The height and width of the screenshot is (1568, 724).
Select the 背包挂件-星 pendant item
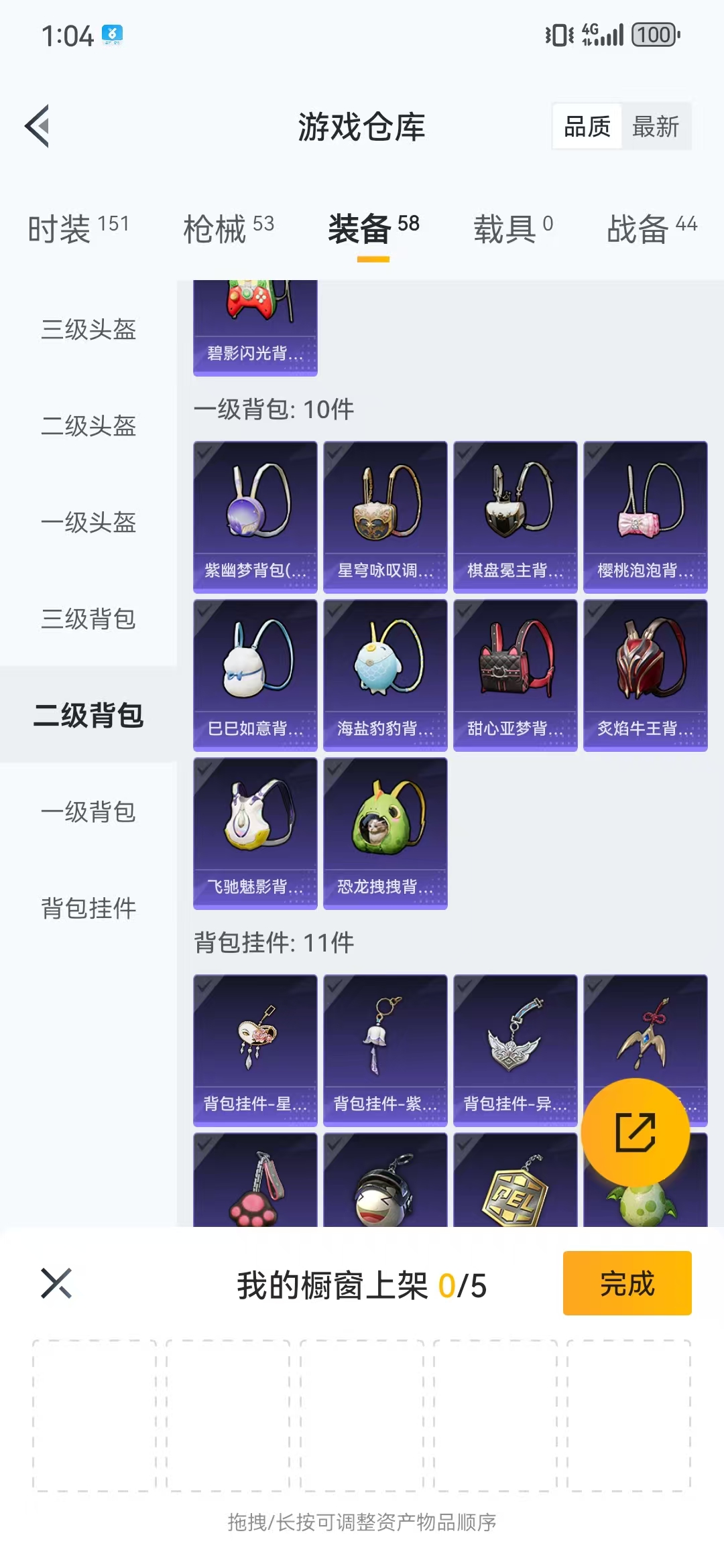255,1050
